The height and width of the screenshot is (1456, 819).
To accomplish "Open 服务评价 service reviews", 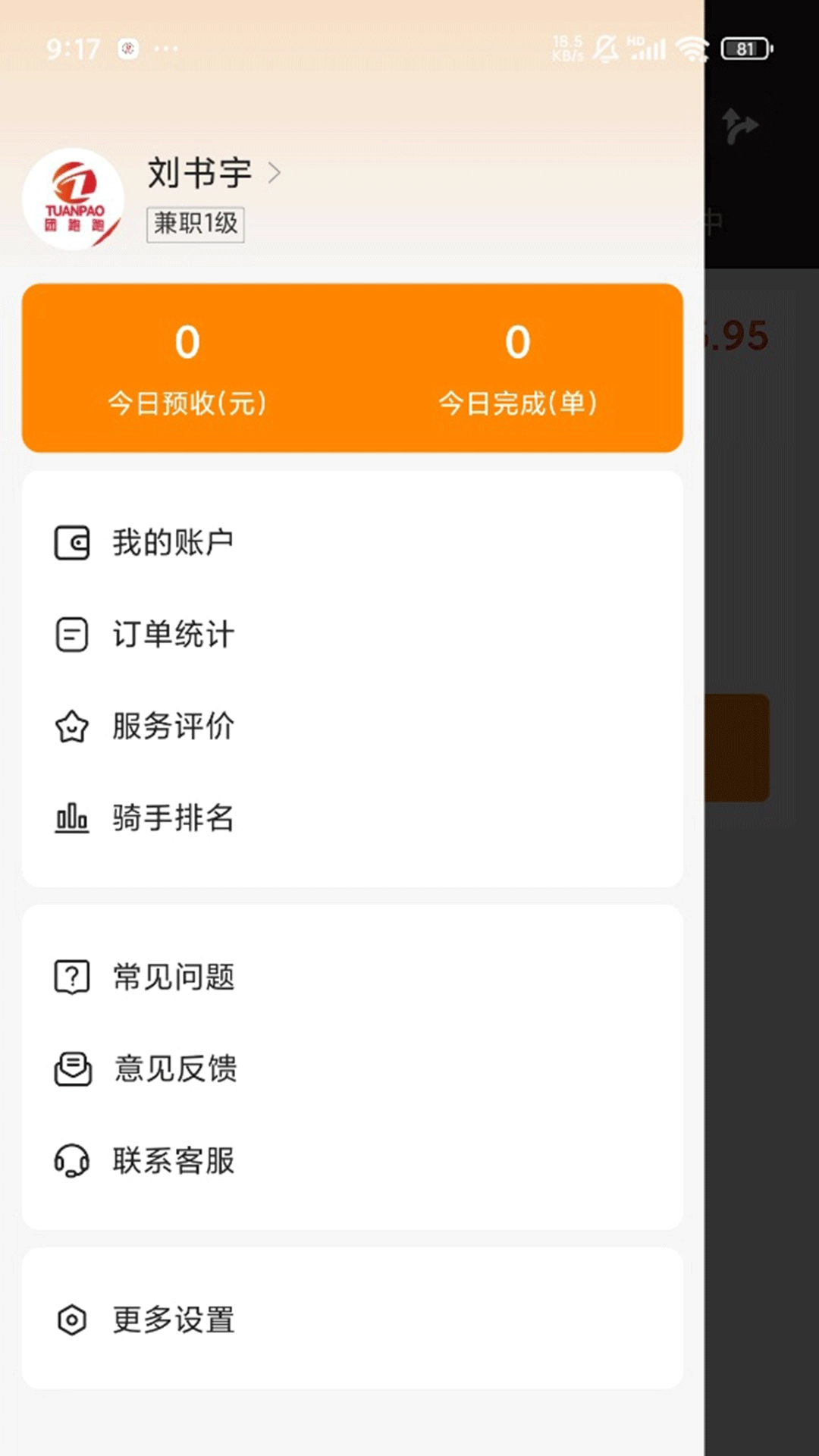I will [173, 726].
